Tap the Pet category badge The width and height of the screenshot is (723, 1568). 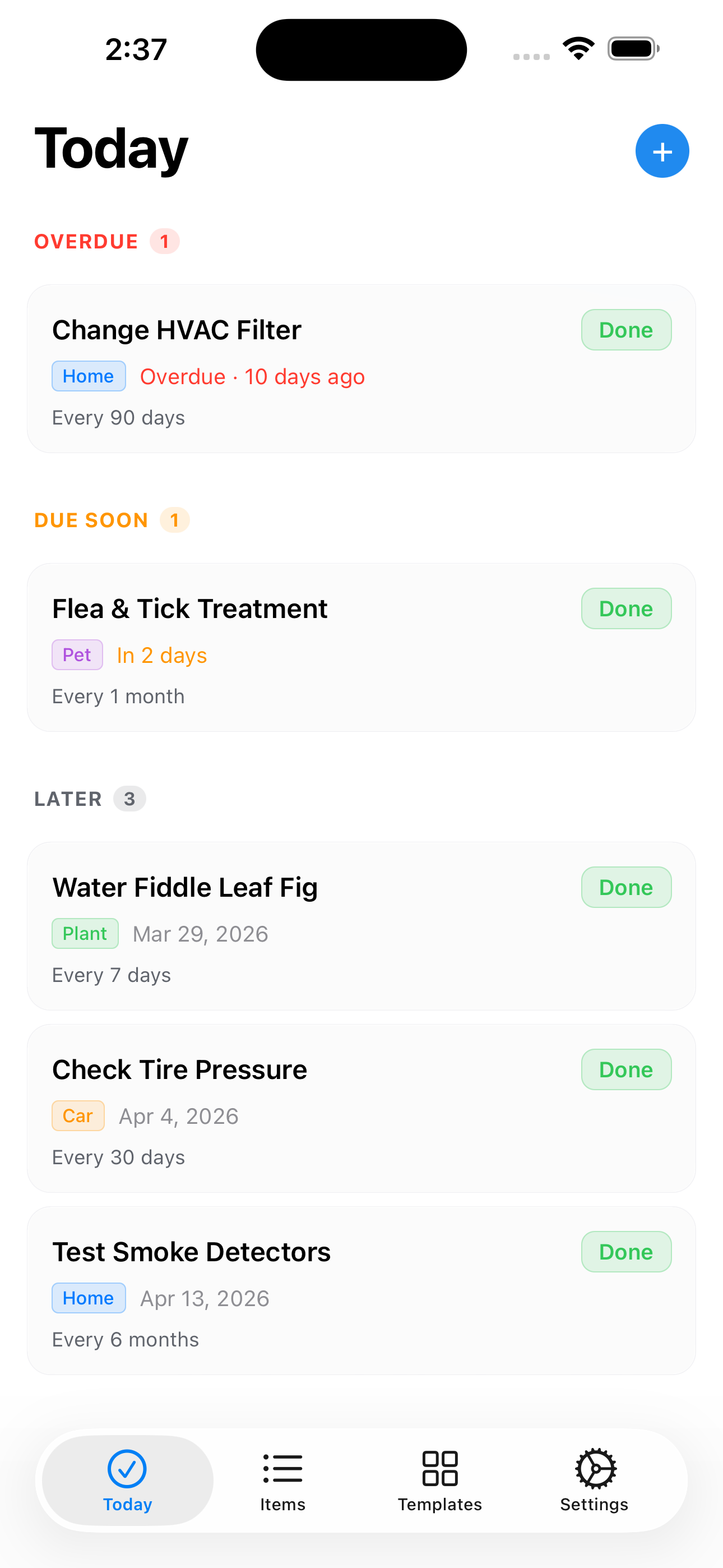[x=77, y=654]
